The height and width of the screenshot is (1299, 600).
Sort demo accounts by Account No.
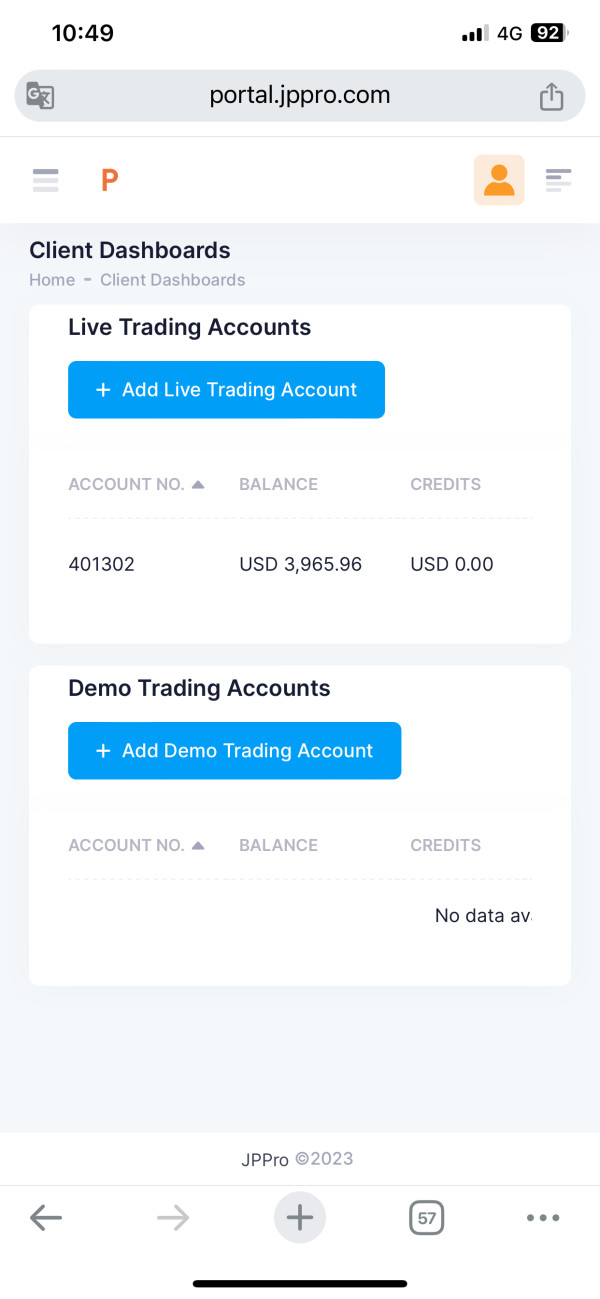click(x=136, y=845)
